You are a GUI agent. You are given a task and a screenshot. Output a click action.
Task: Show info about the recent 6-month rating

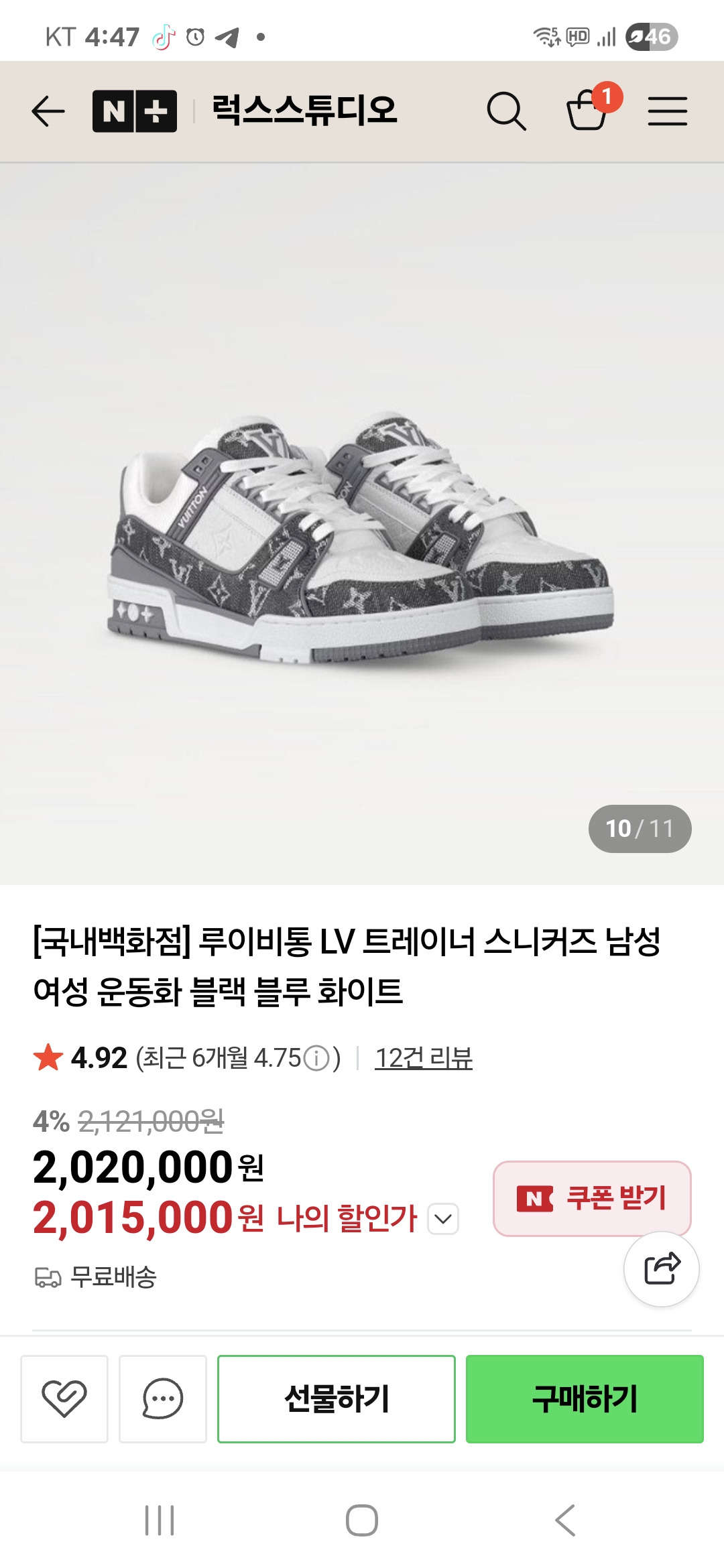[x=316, y=1059]
